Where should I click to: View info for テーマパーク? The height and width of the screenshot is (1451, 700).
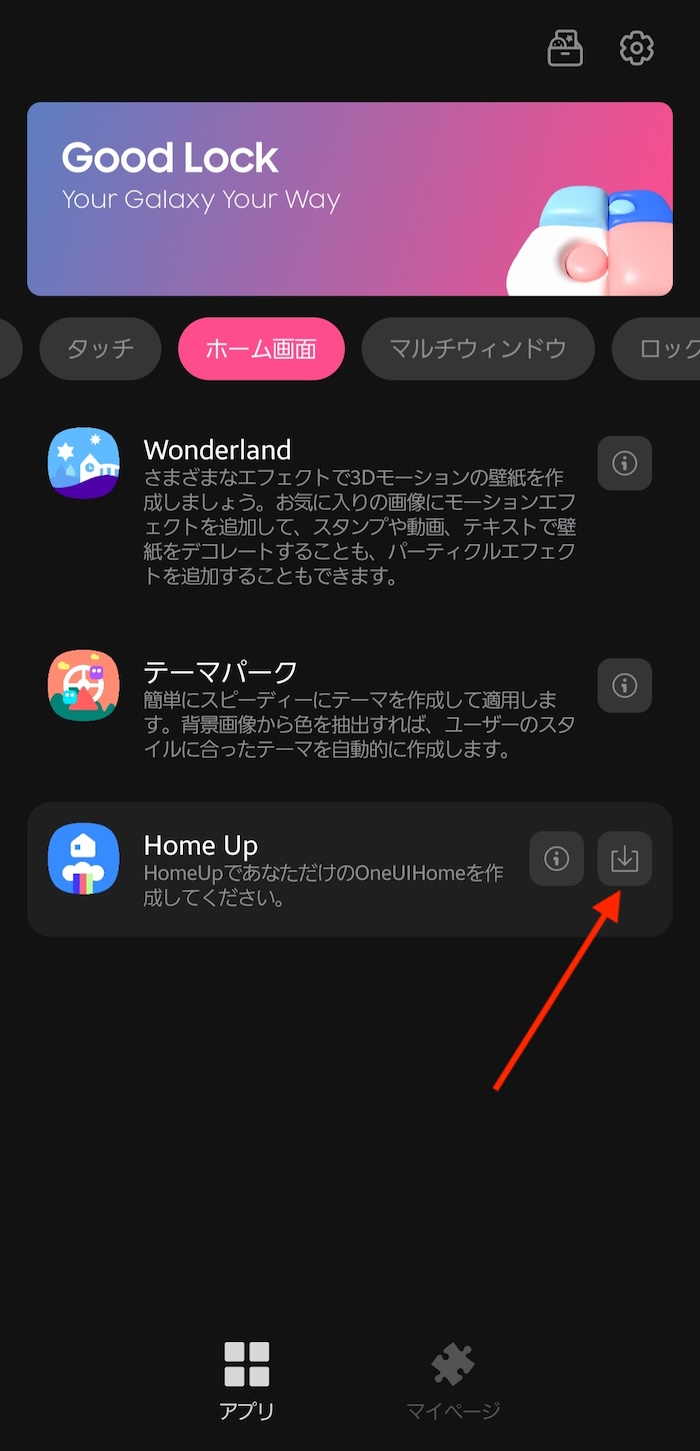coord(625,685)
